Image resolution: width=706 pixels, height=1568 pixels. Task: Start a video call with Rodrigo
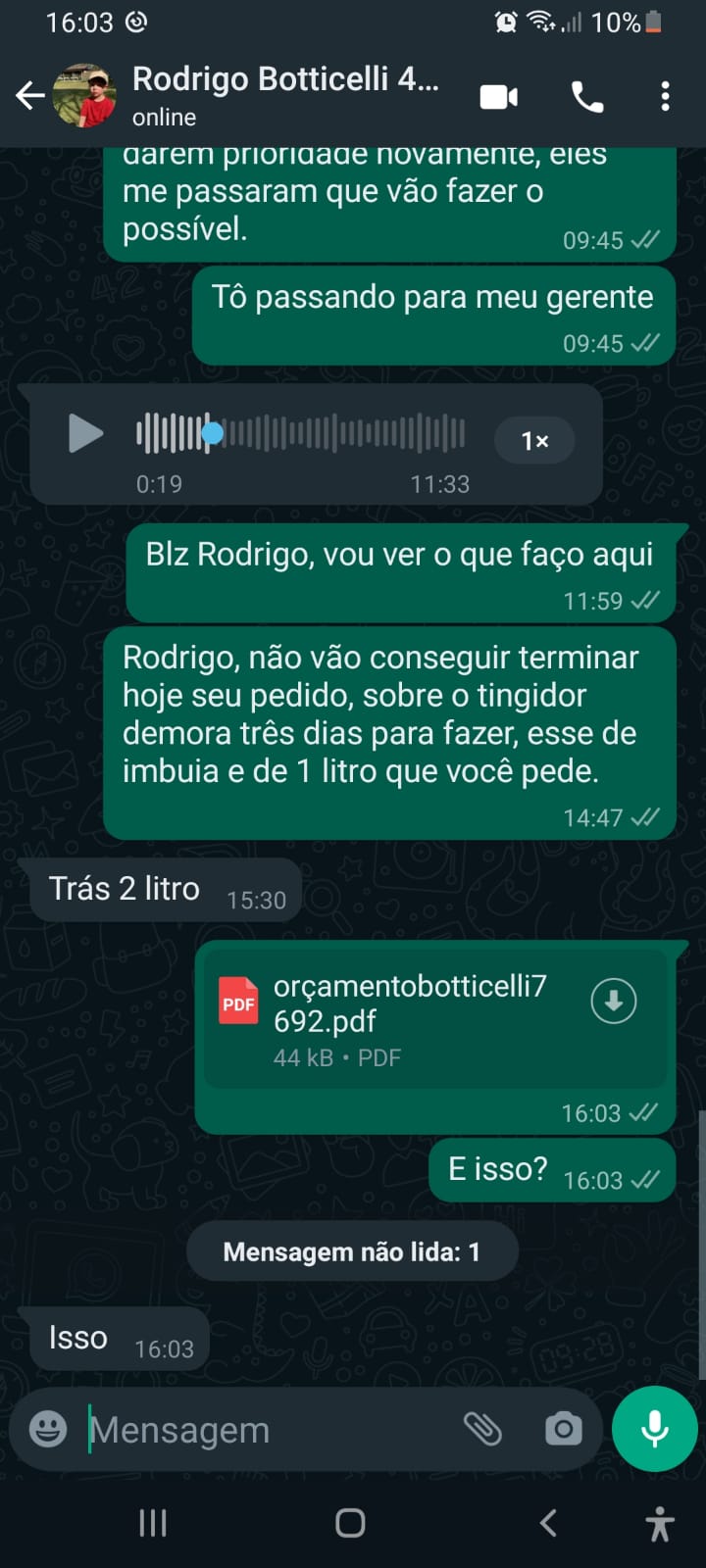point(498,97)
